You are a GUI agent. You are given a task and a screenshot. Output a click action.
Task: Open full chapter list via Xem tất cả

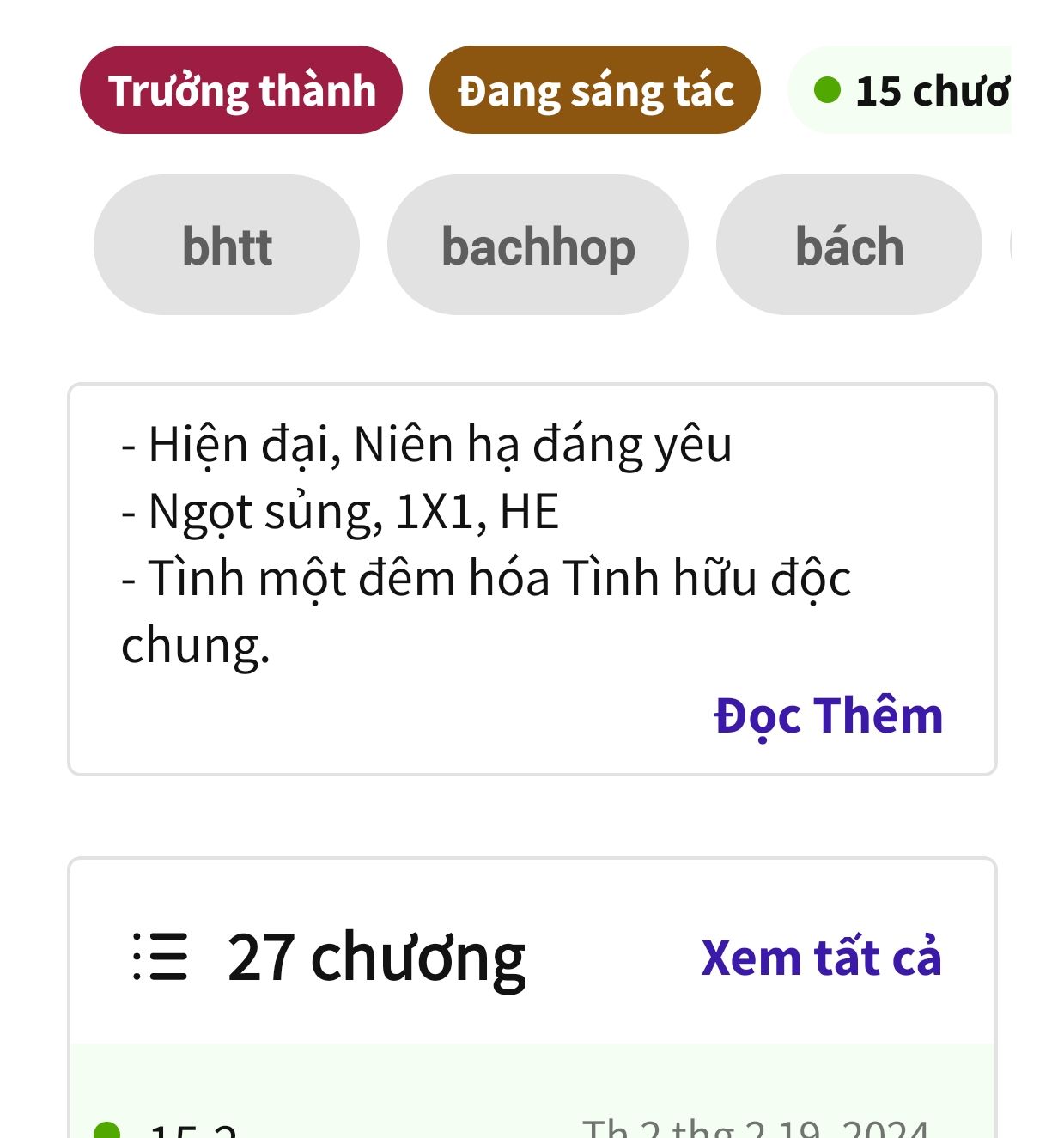click(x=821, y=958)
